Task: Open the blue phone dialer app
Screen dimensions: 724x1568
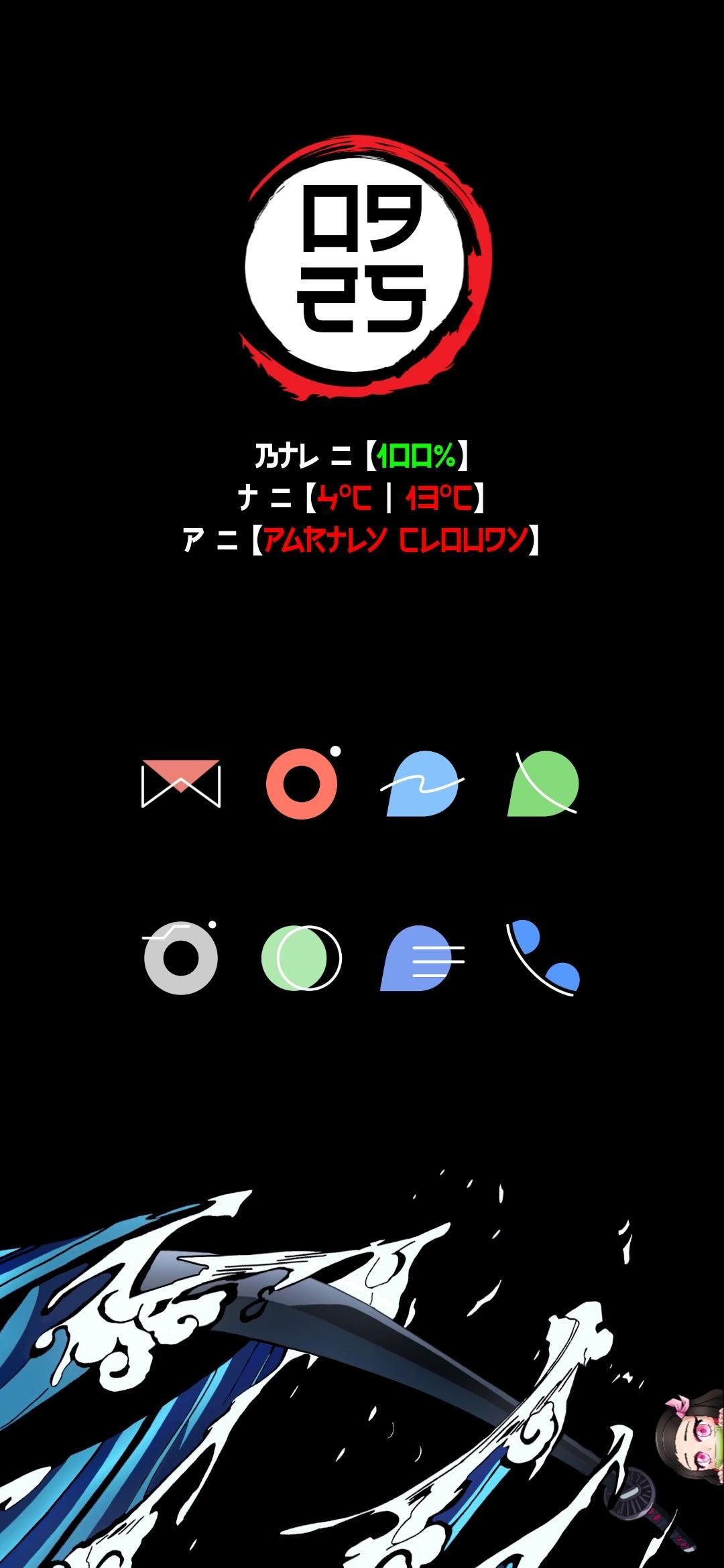Action: click(543, 958)
